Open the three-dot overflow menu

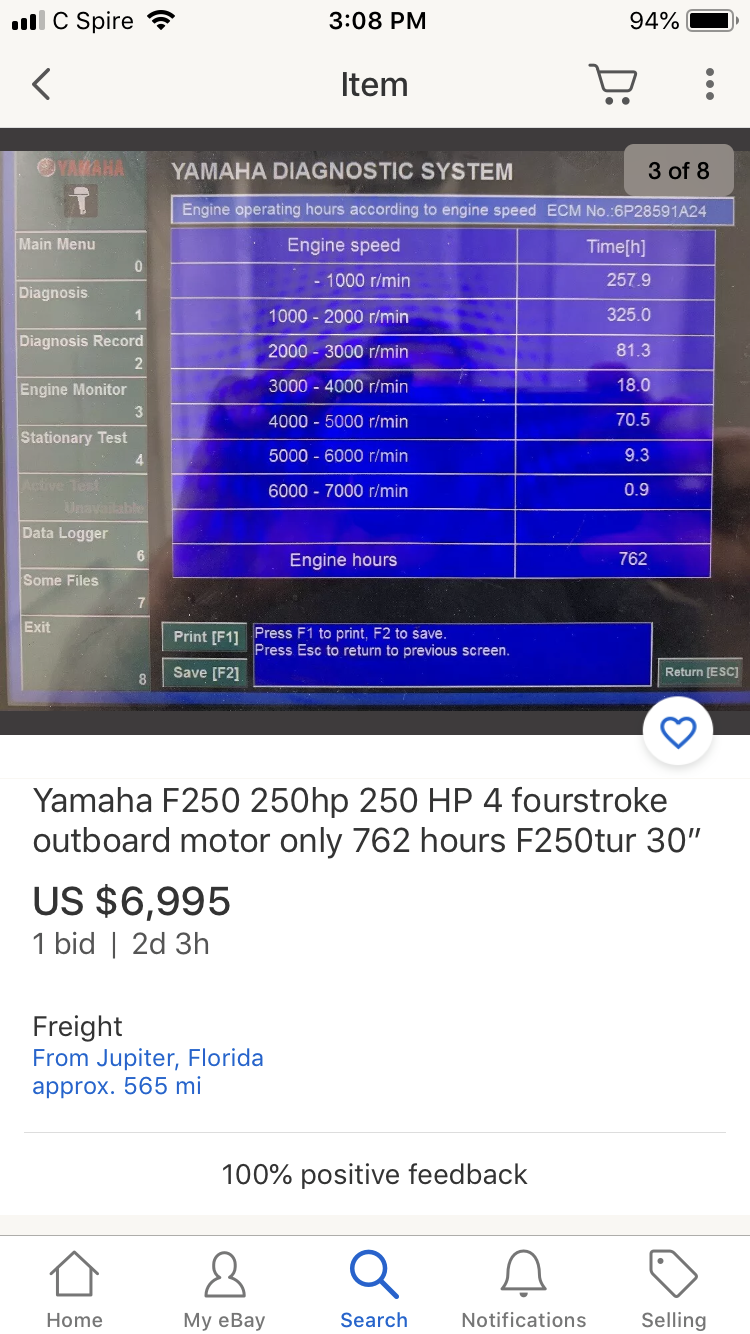tap(709, 84)
